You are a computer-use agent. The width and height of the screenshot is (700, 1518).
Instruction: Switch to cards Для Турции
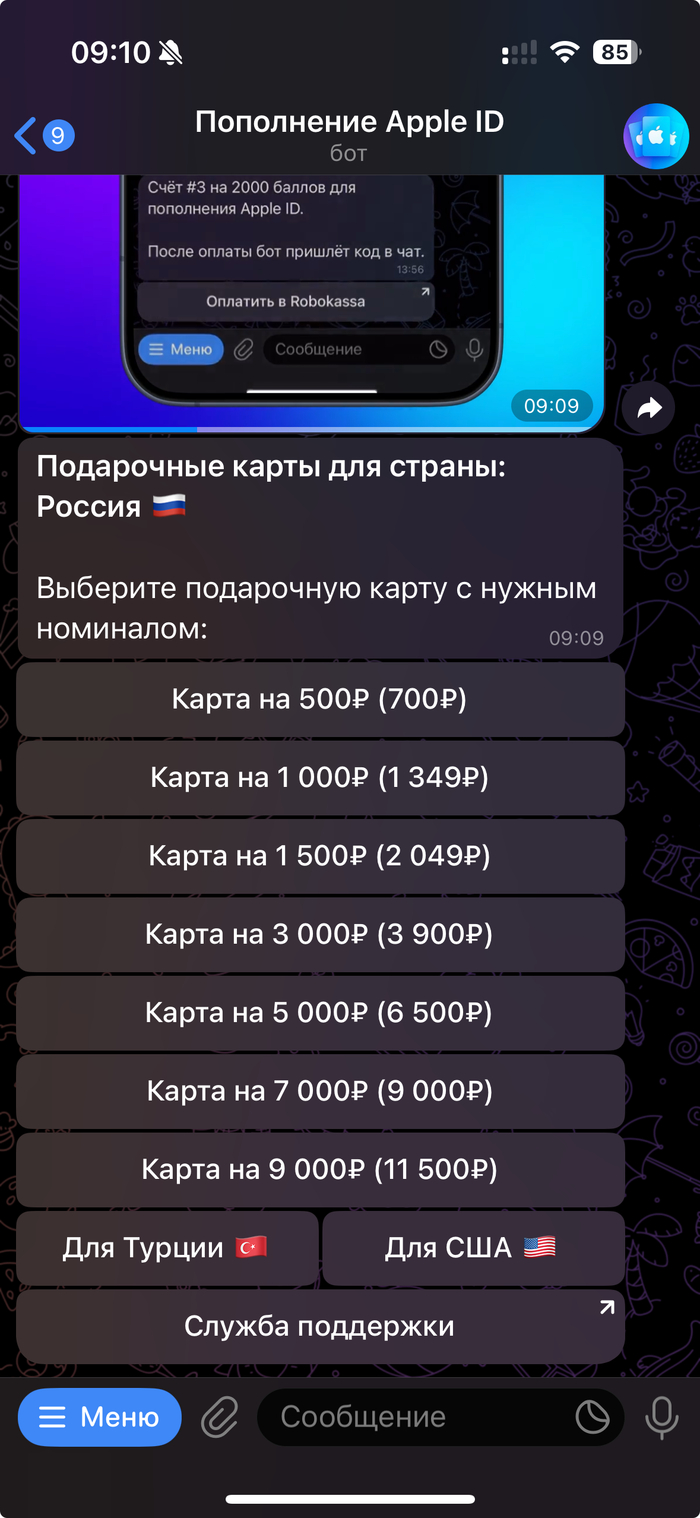[167, 1248]
